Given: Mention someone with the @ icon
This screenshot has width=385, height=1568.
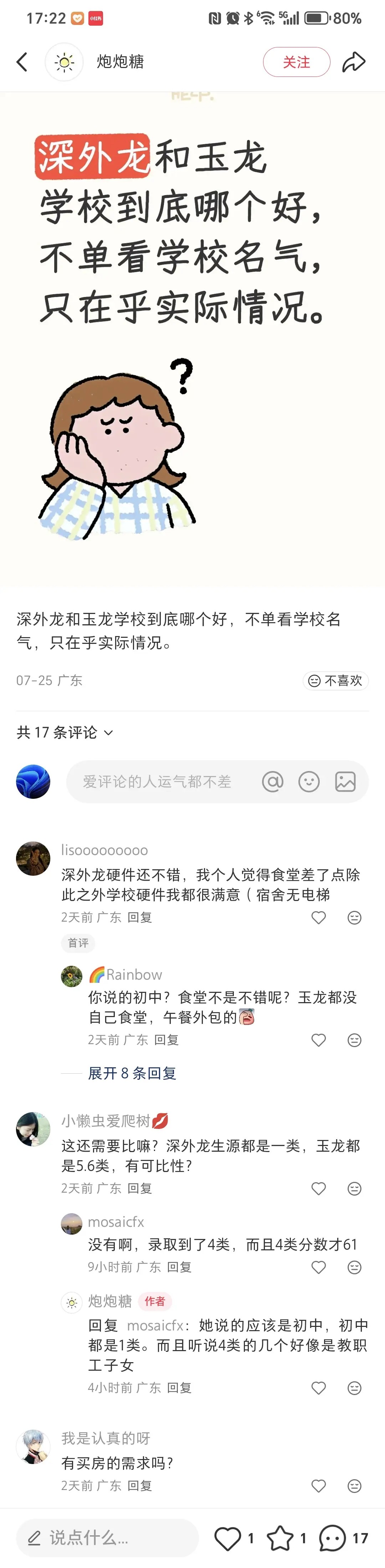Looking at the screenshot, I should click(x=272, y=782).
